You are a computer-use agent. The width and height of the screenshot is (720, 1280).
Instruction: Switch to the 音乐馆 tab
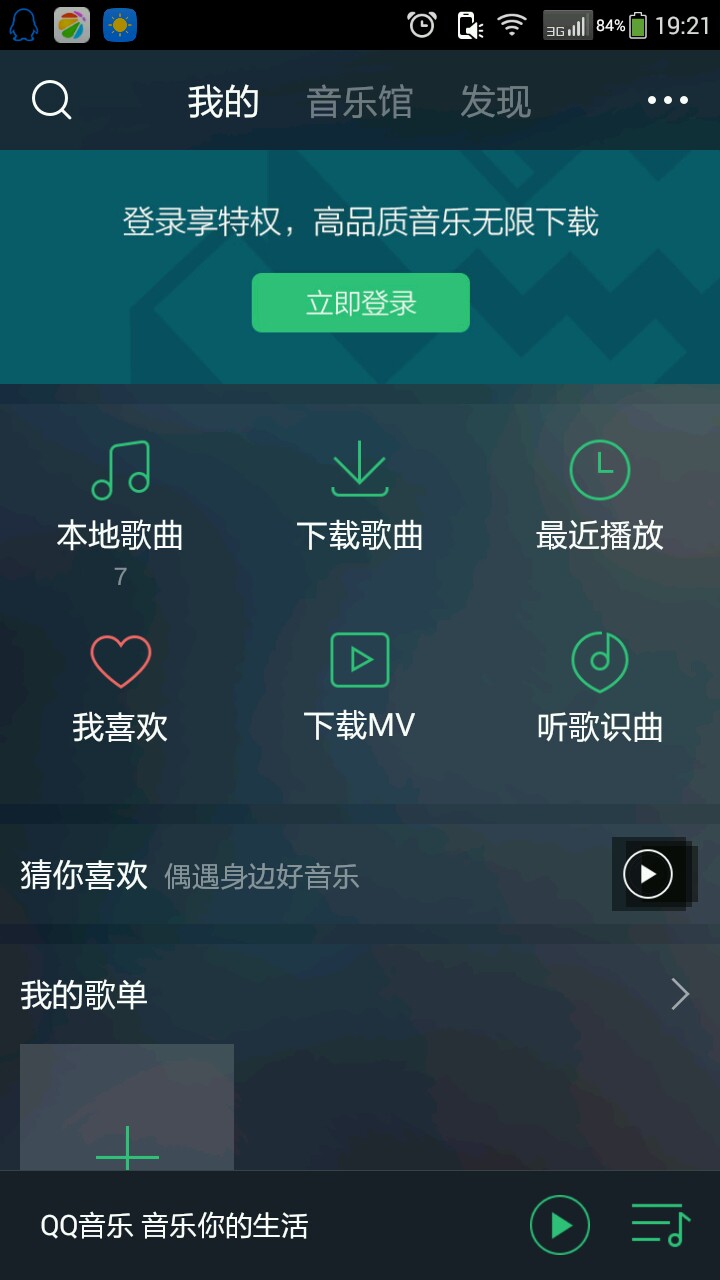(359, 102)
